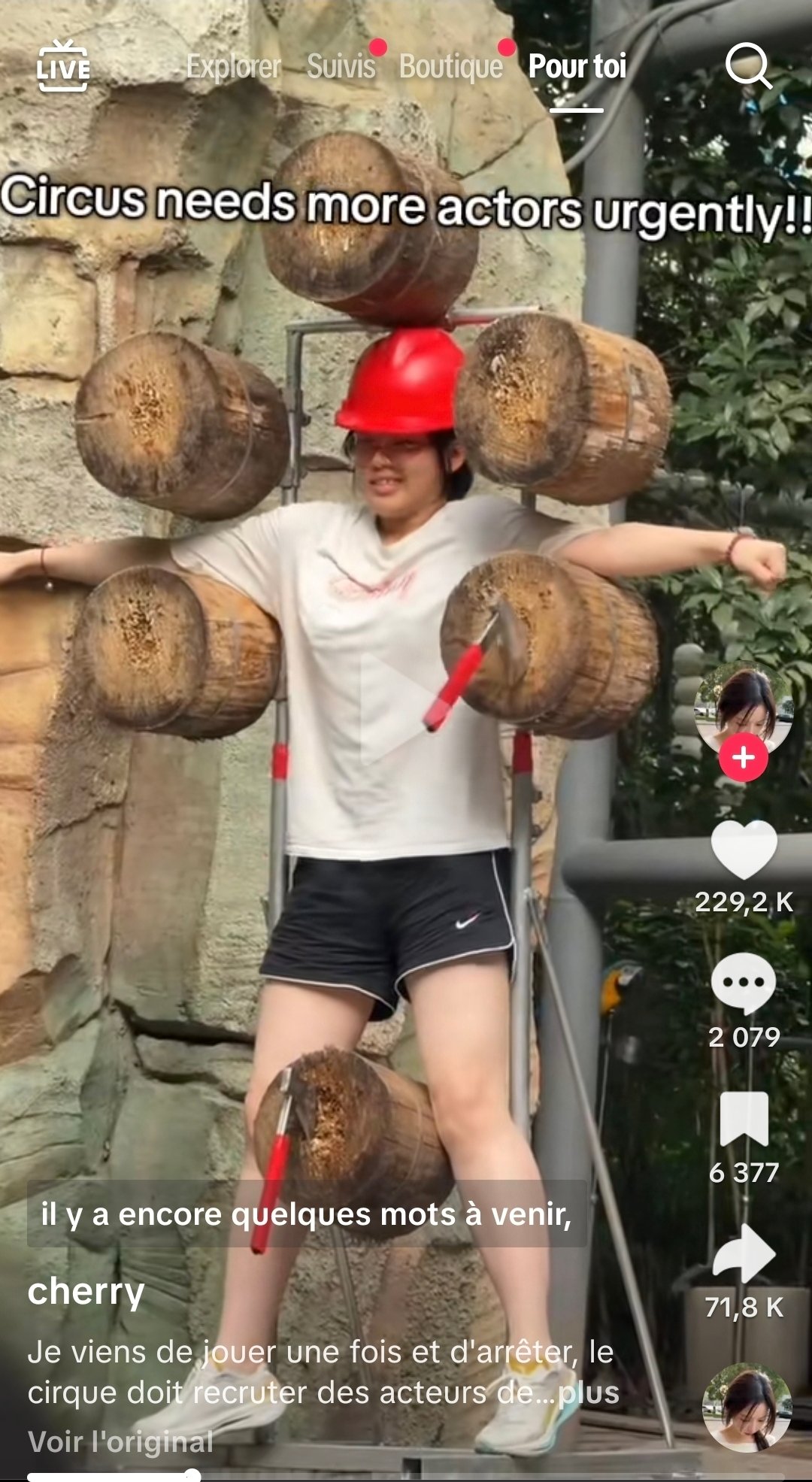Open the sound disc
The width and height of the screenshot is (812, 1482).
[747, 1408]
